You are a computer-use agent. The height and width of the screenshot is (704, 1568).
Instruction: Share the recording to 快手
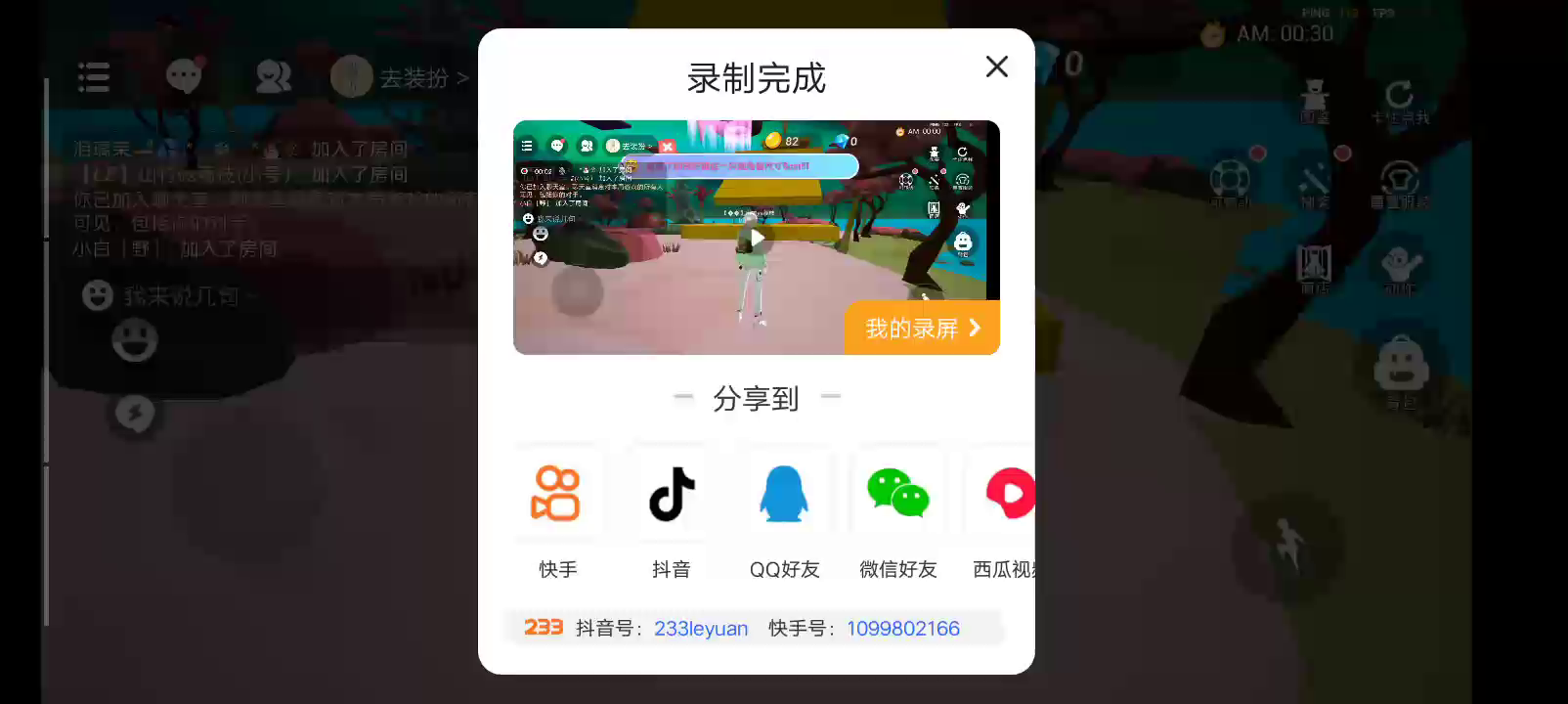coord(557,513)
